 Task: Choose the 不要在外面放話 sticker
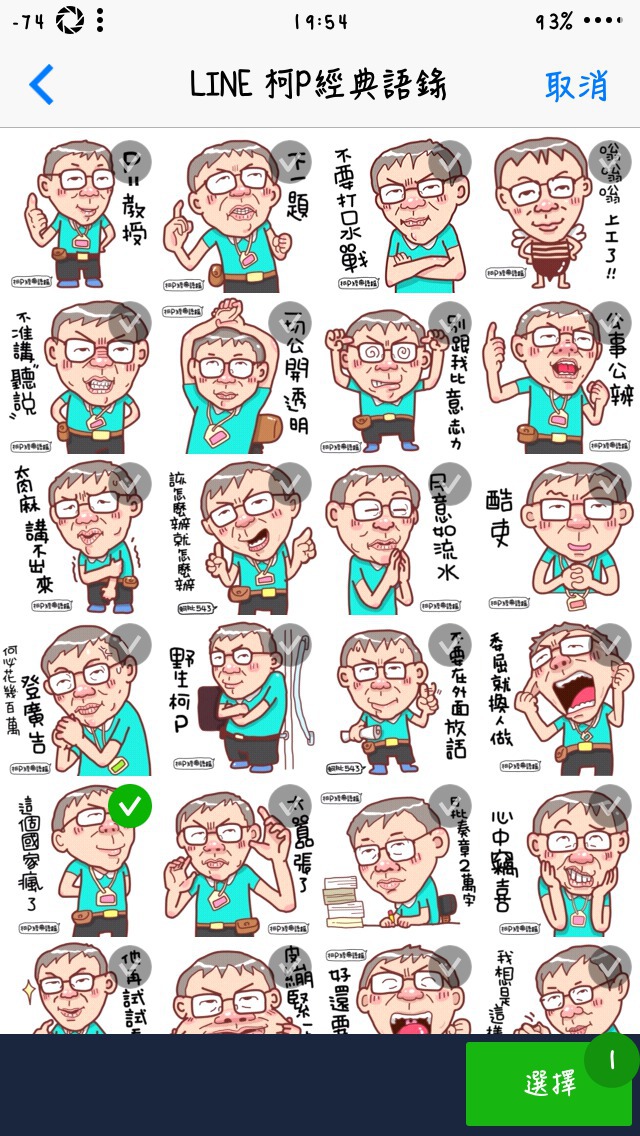pos(400,698)
